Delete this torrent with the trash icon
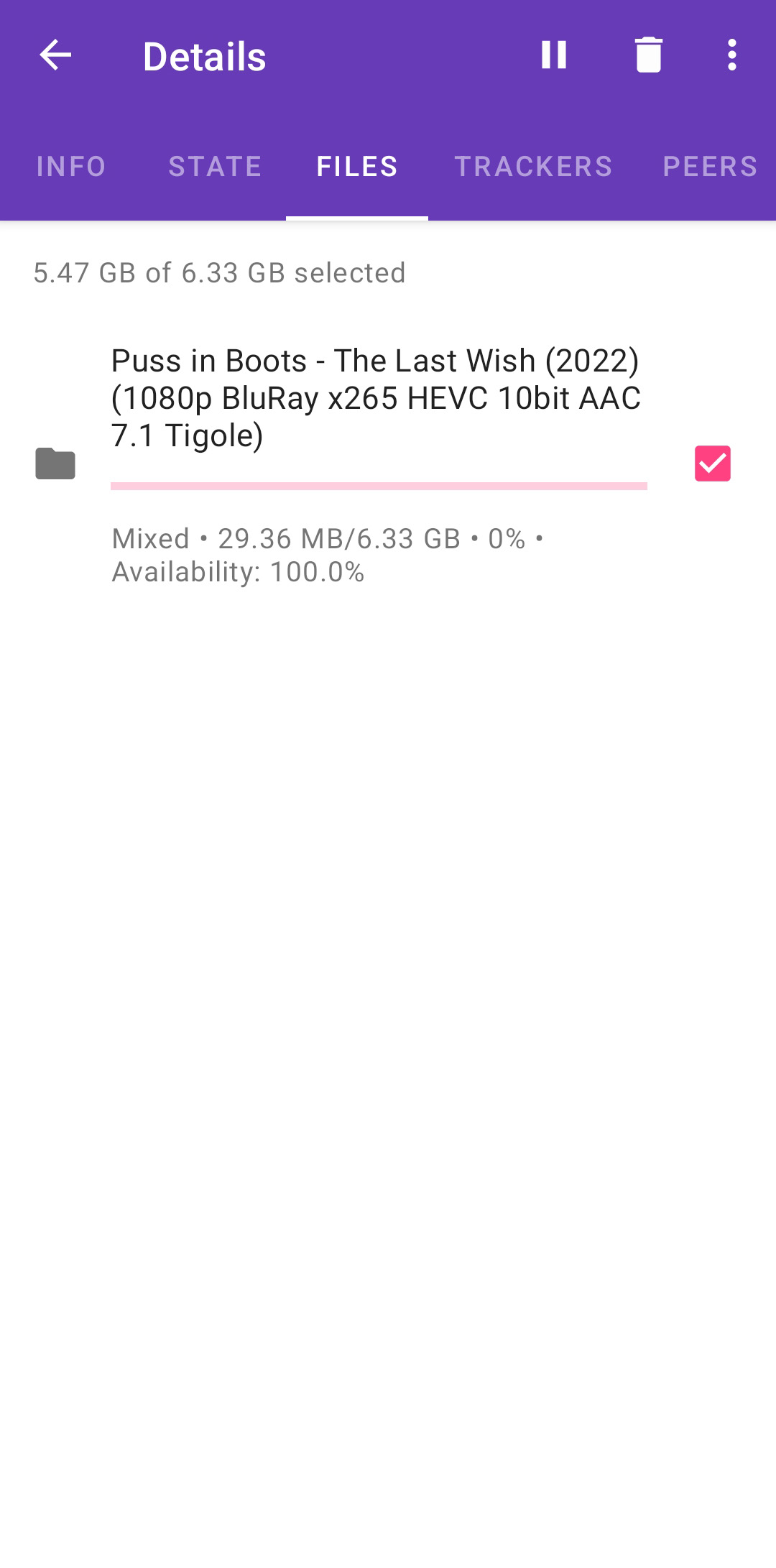This screenshot has height=1568, width=776. 648,55
